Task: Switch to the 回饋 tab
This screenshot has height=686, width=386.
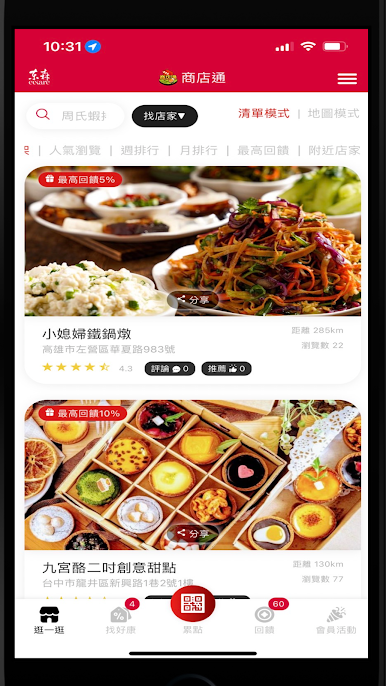Action: tap(265, 619)
